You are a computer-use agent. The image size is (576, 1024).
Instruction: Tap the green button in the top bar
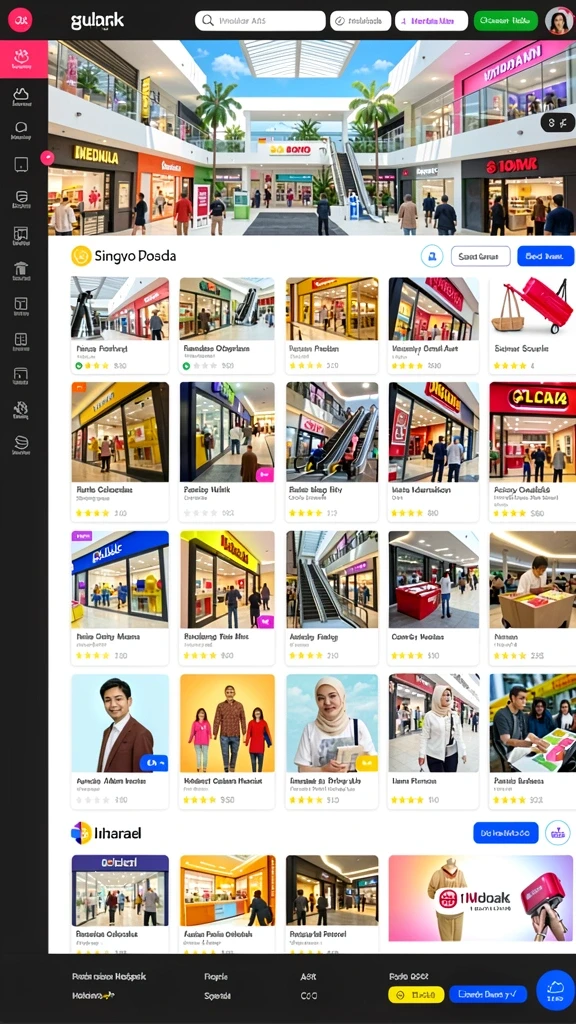click(x=505, y=21)
